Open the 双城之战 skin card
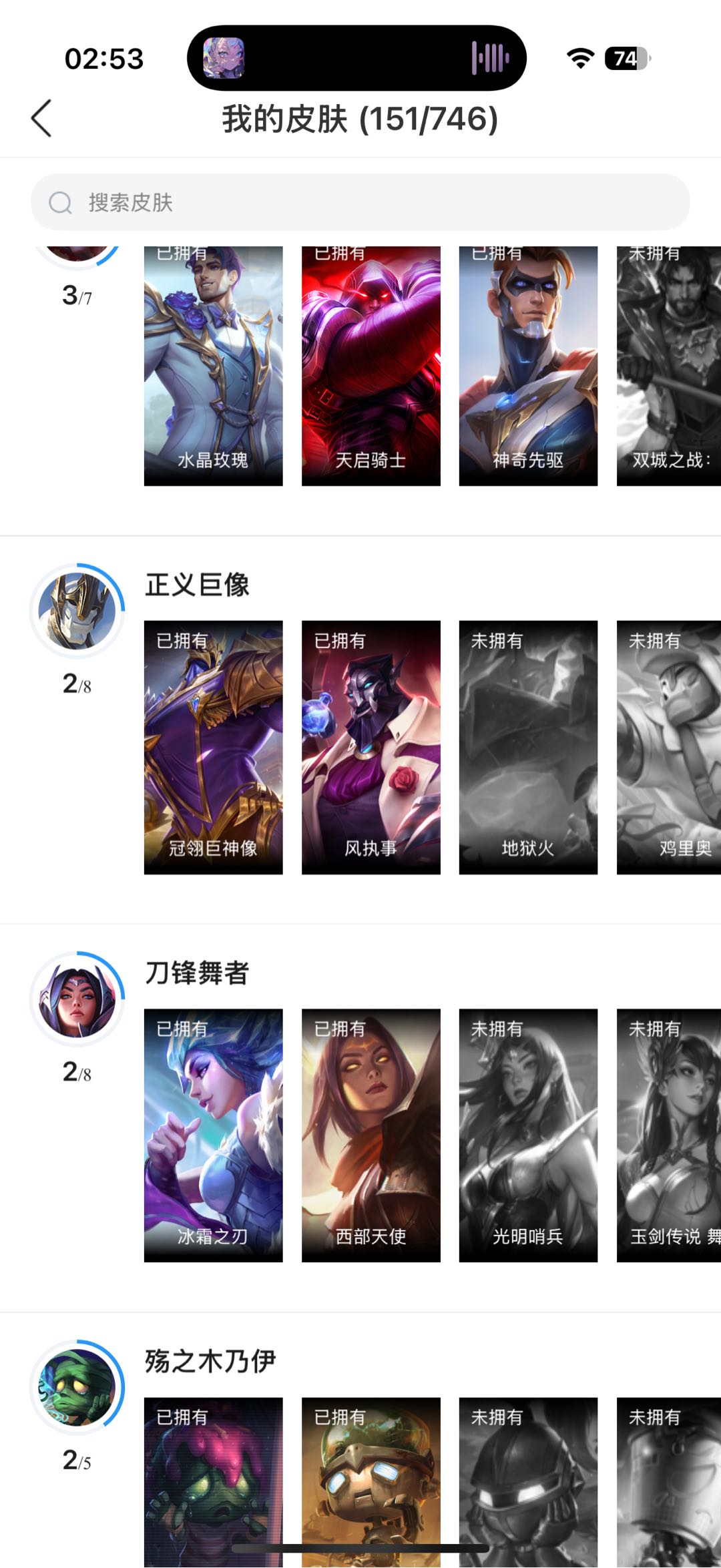Image resolution: width=721 pixels, height=1568 pixels. coord(669,366)
